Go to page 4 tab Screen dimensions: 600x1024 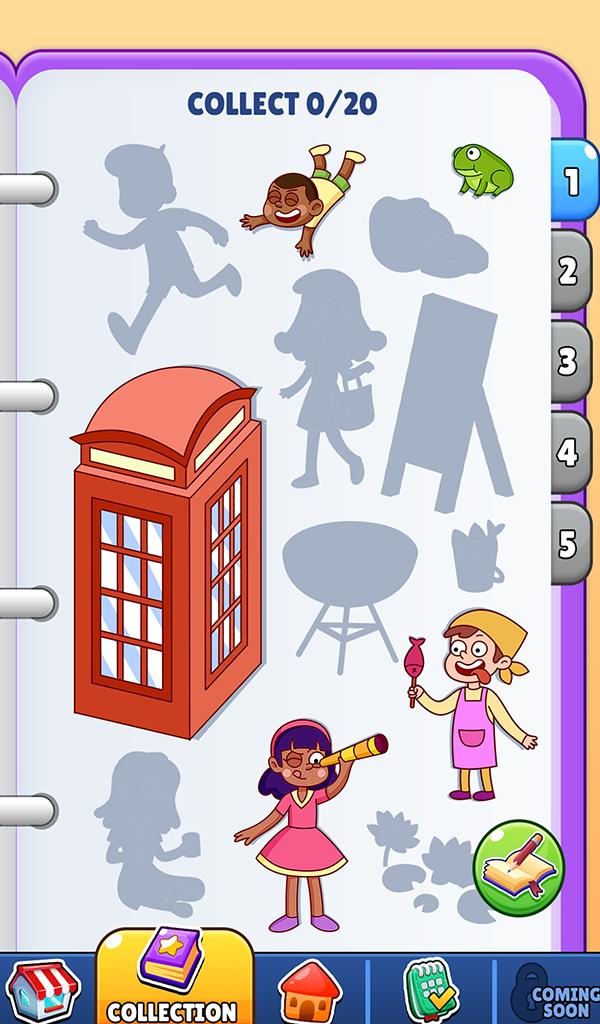point(572,452)
